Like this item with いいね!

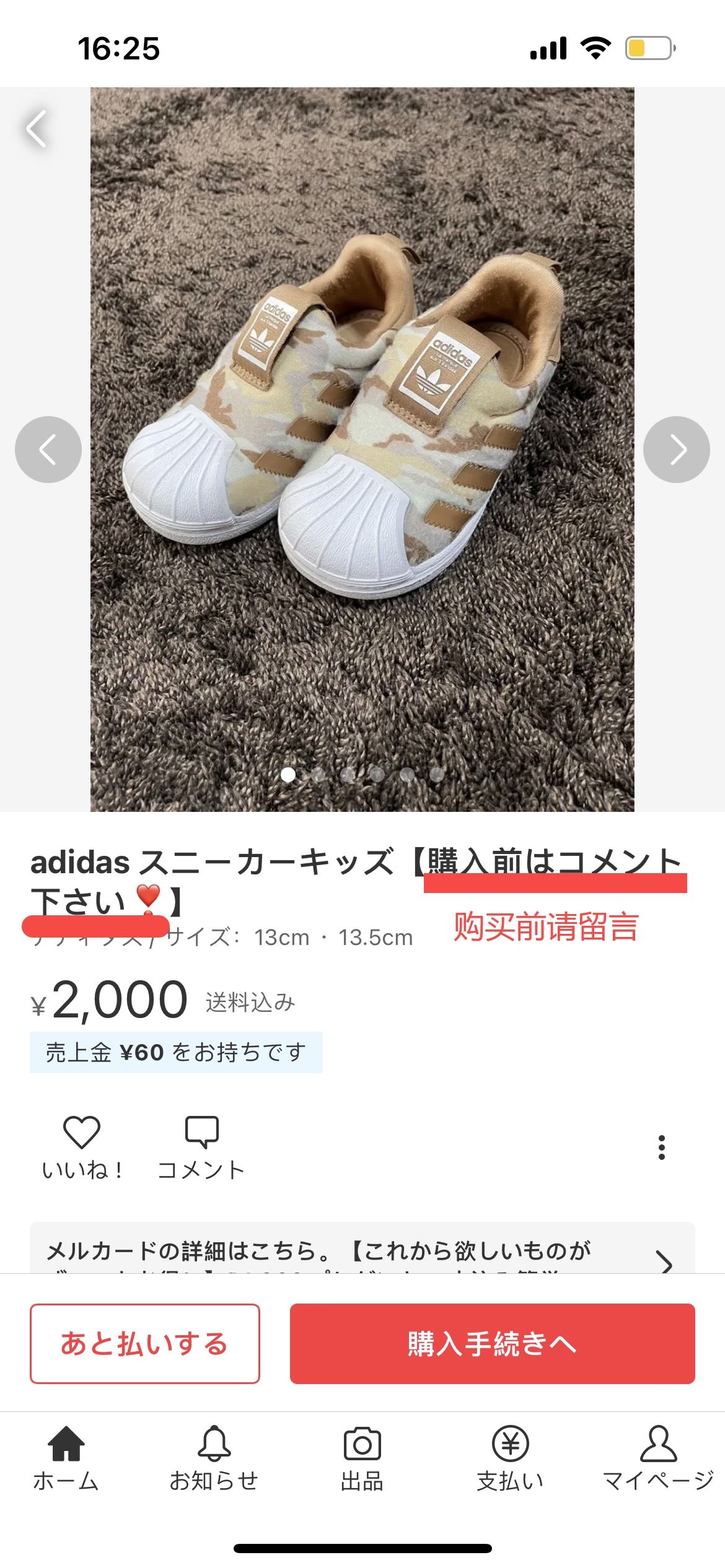click(82, 1148)
